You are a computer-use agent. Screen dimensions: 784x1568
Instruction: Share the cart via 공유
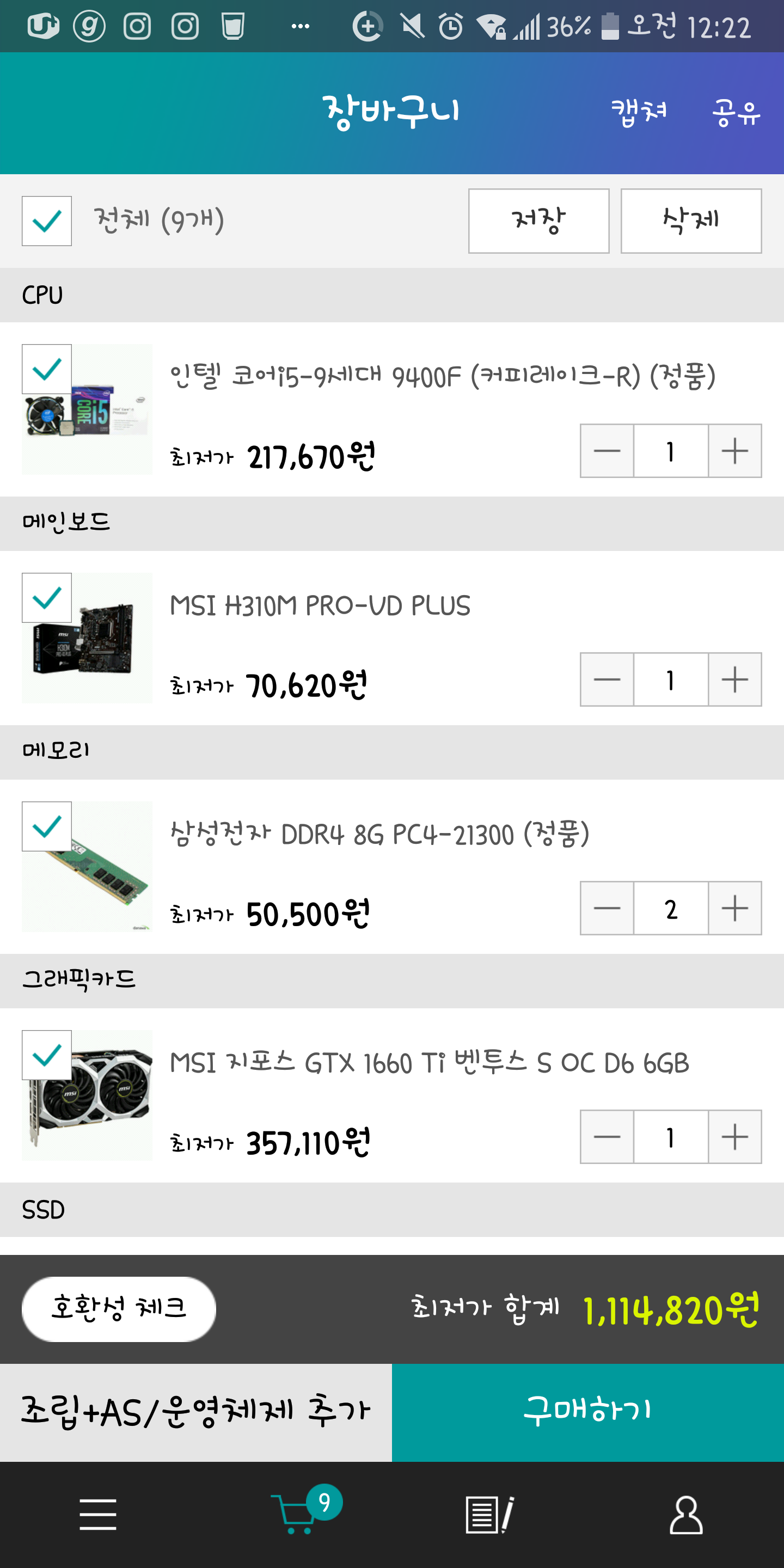pos(736,113)
